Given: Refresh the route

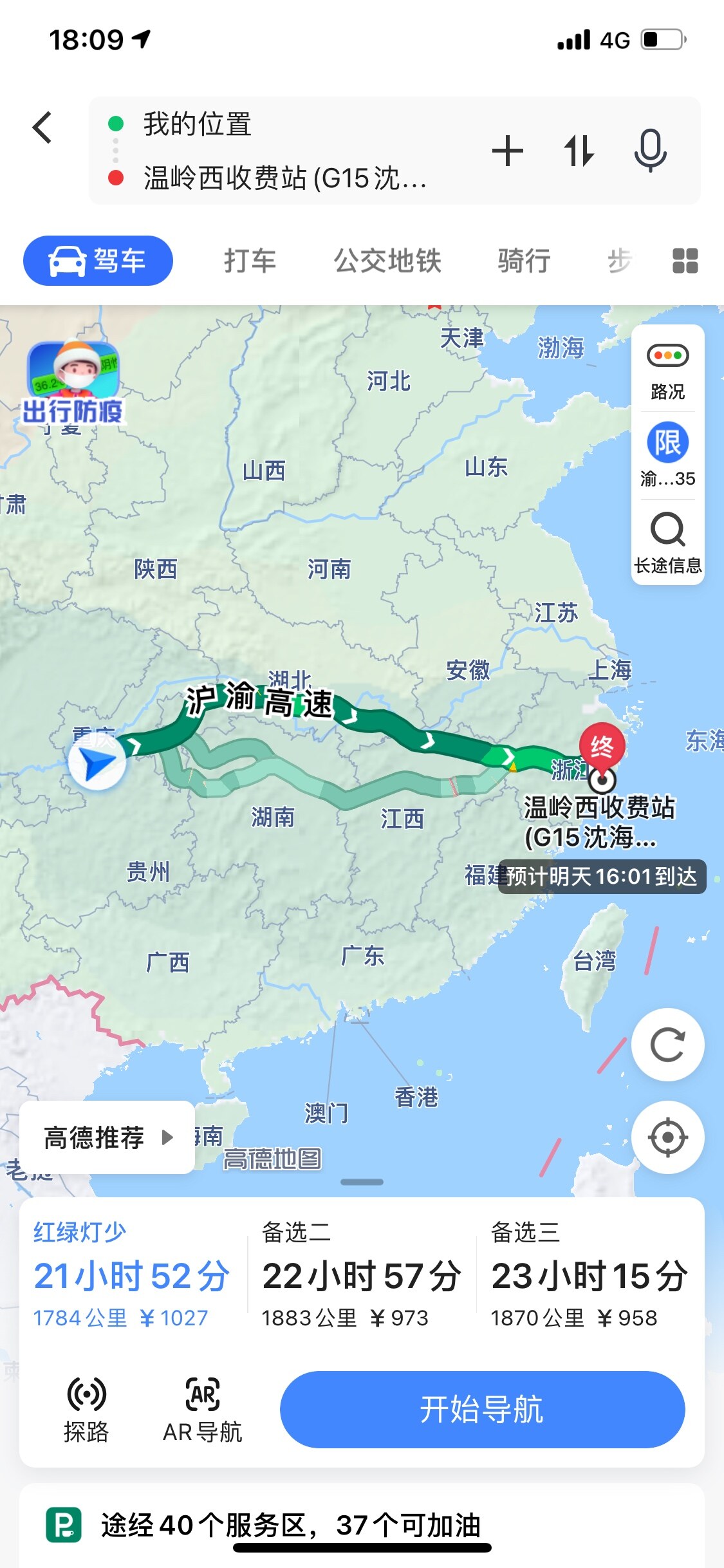Looking at the screenshot, I should tap(667, 1044).
